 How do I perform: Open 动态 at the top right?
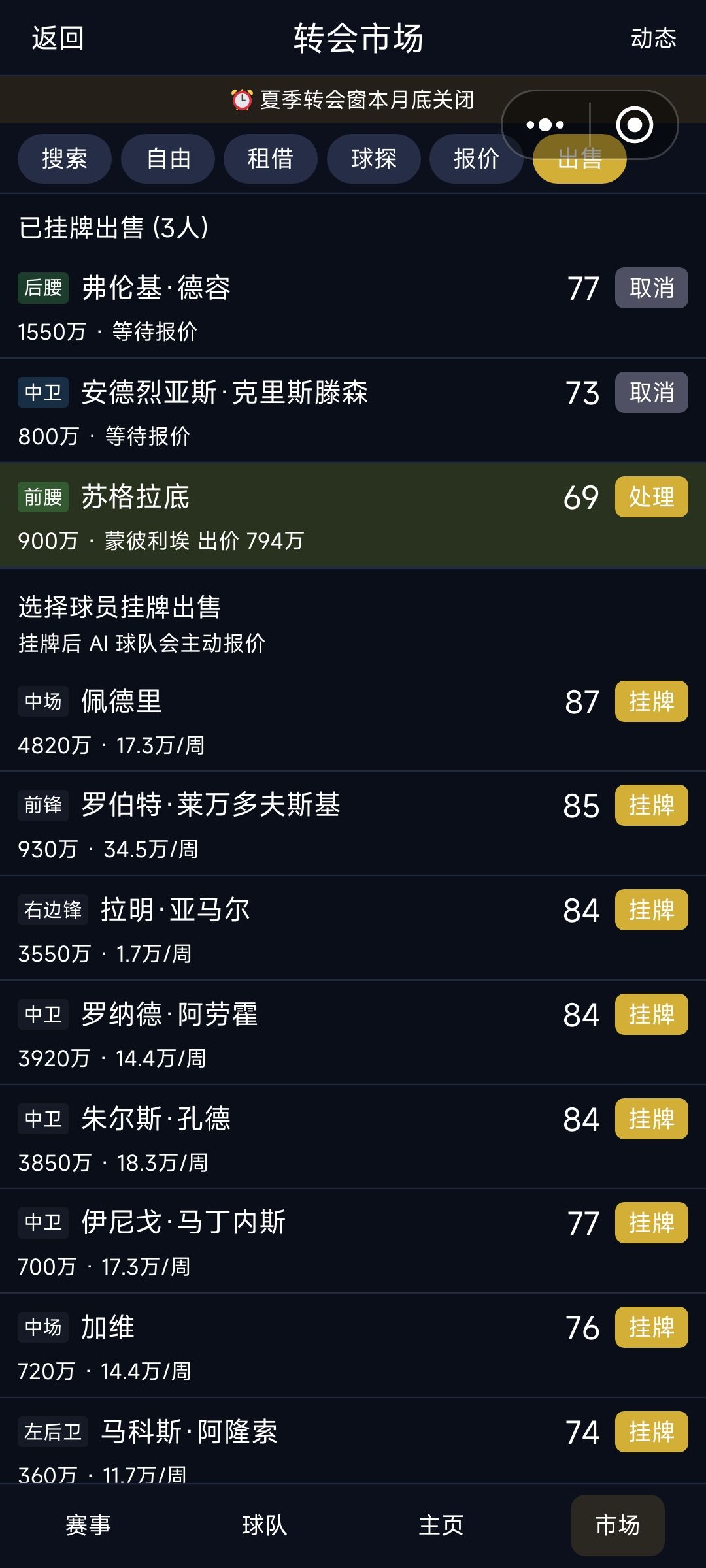click(653, 39)
